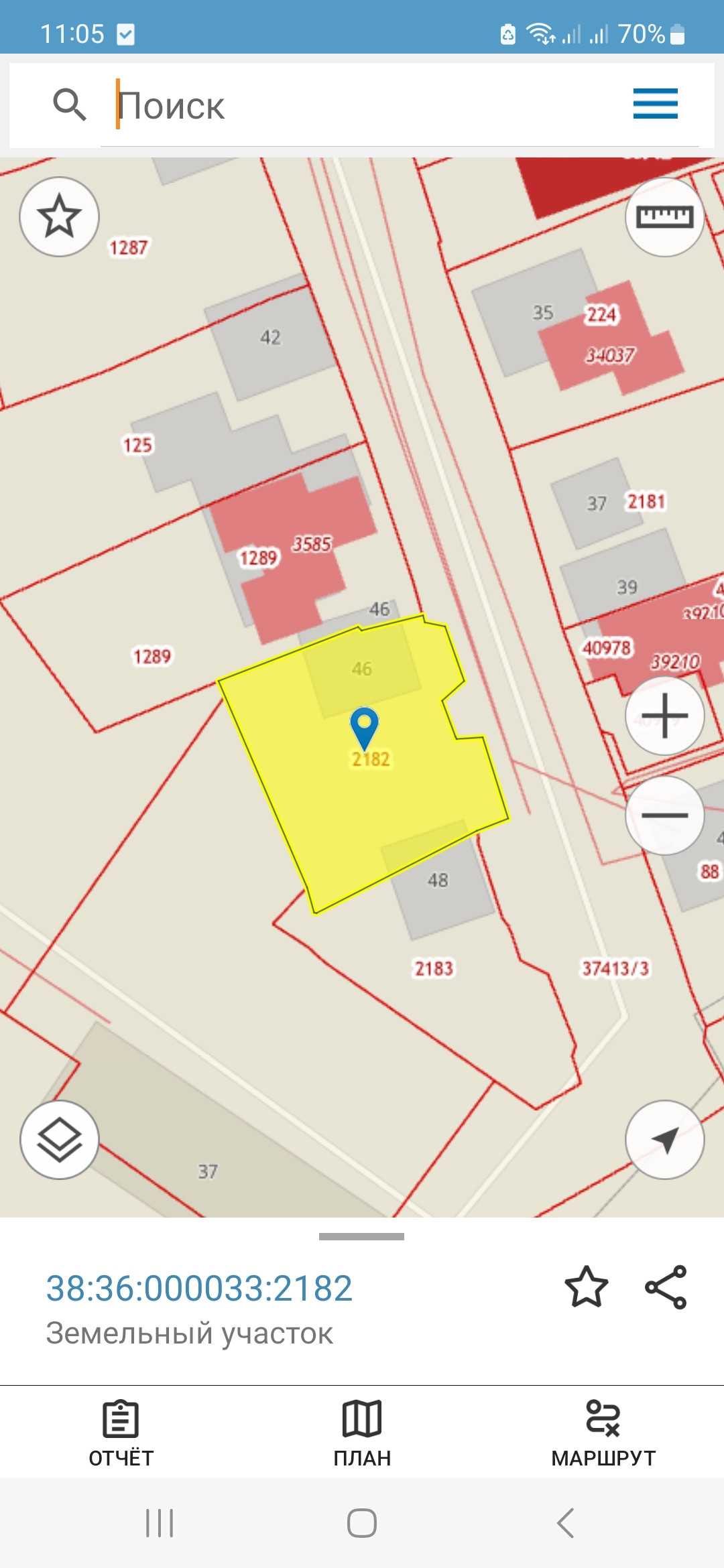Add parcel 38:36:000033:2182 to favorites
724x1568 pixels.
click(x=587, y=1287)
